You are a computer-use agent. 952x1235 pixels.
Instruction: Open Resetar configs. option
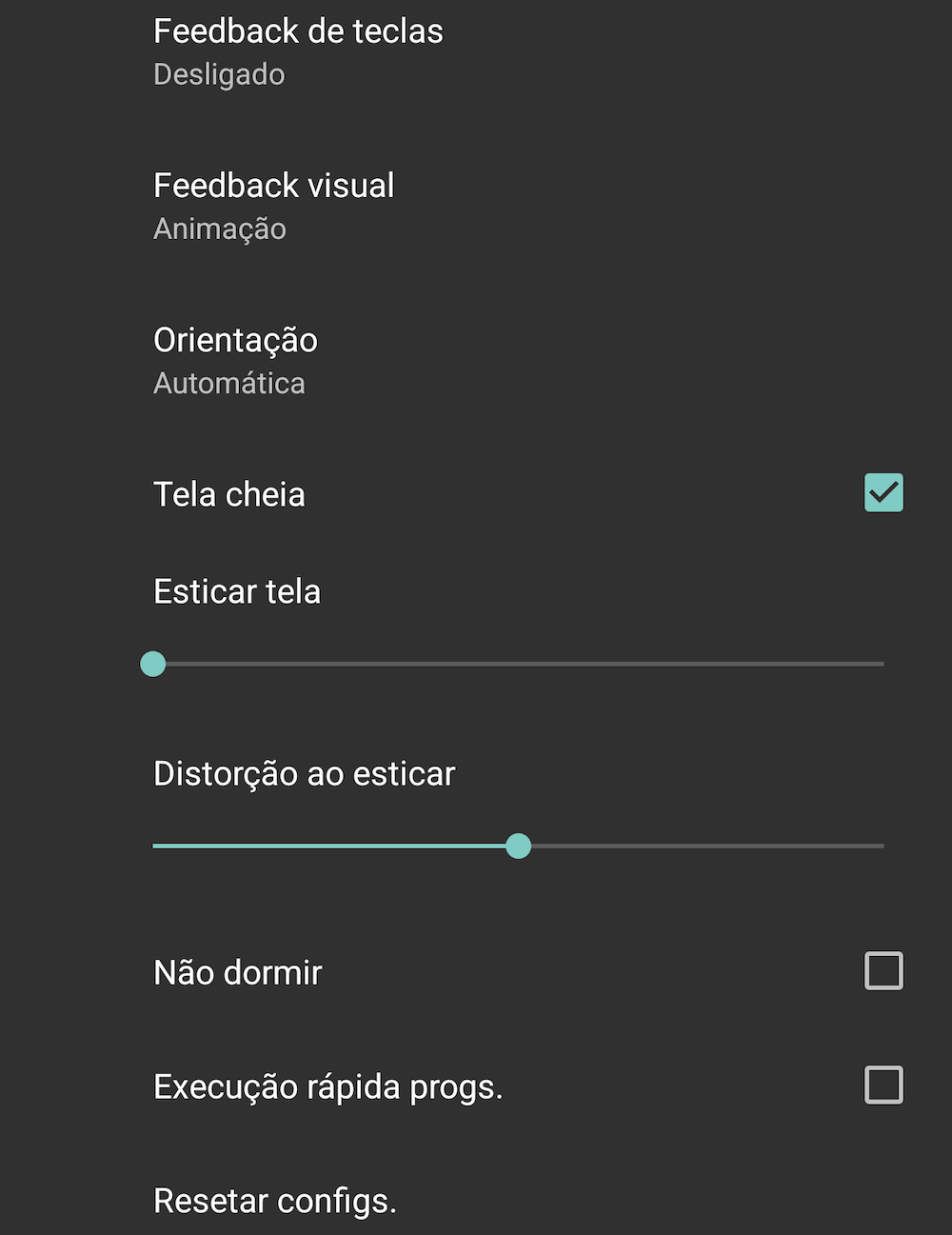point(275,1201)
